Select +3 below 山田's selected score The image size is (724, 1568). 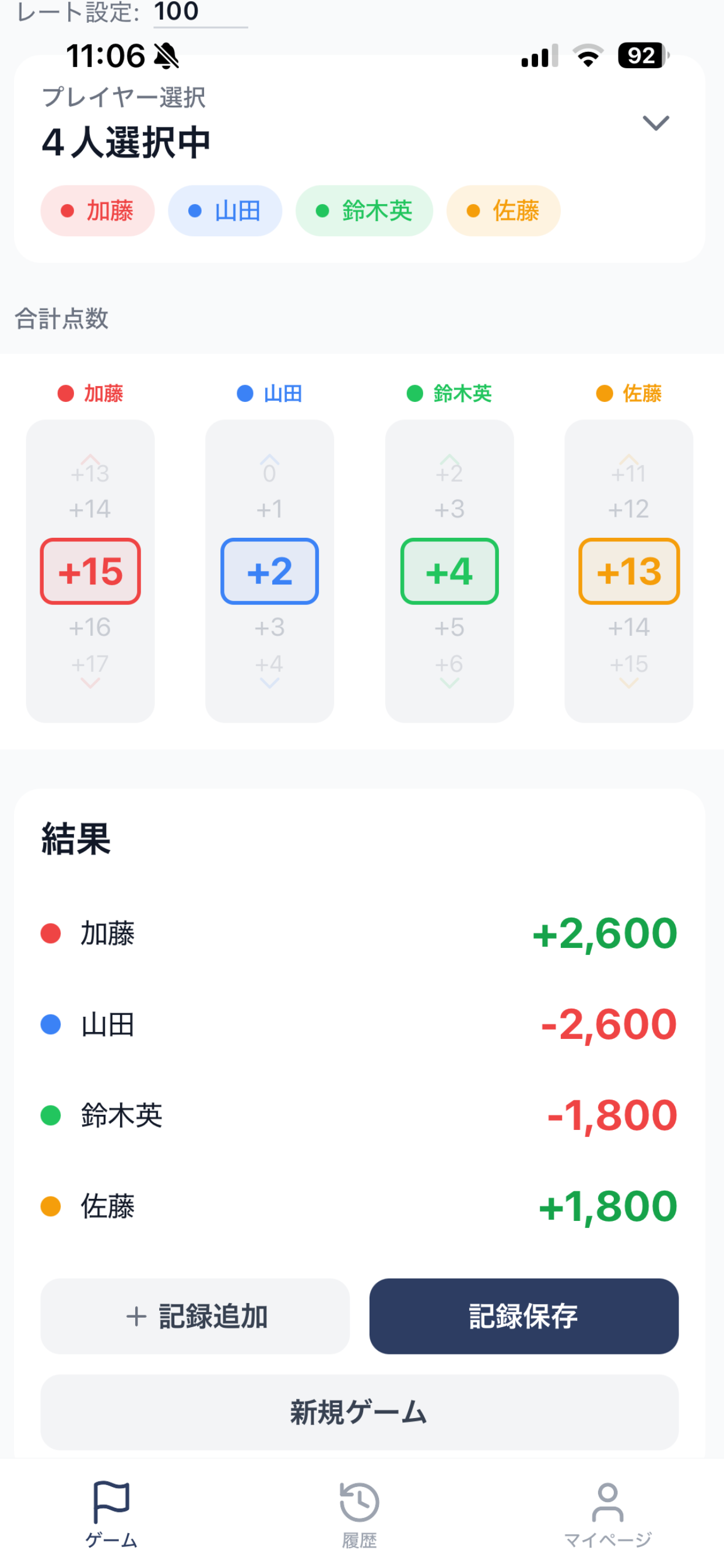point(269,627)
